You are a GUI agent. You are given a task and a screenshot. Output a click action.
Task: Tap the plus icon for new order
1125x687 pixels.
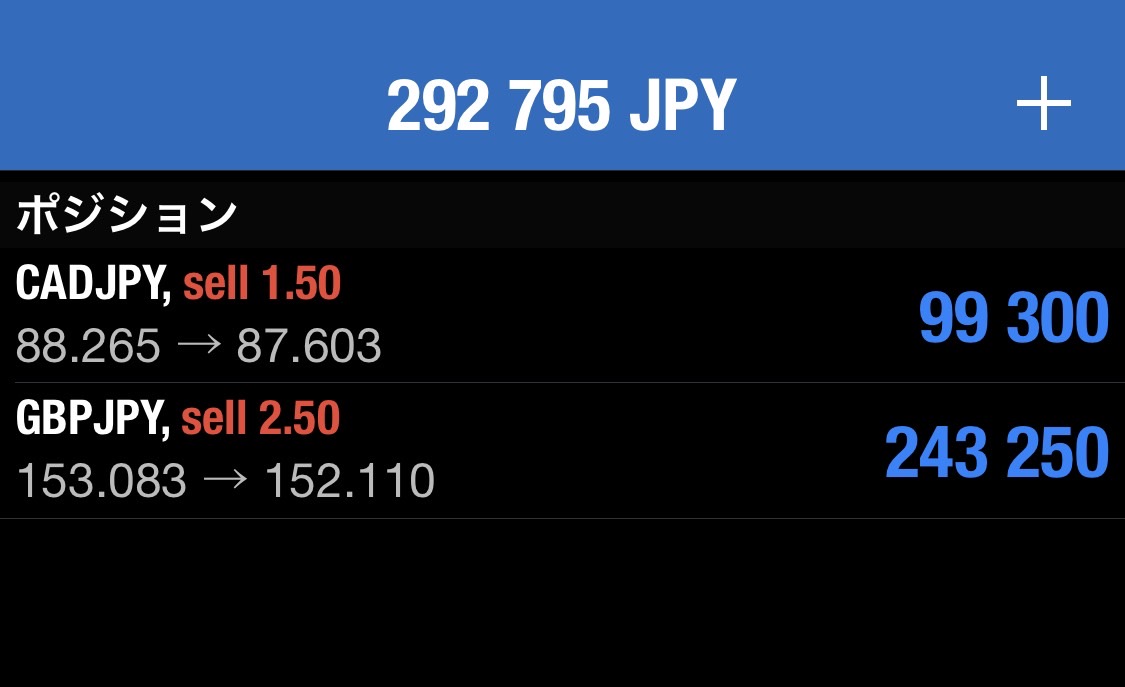pyautogui.click(x=1043, y=104)
